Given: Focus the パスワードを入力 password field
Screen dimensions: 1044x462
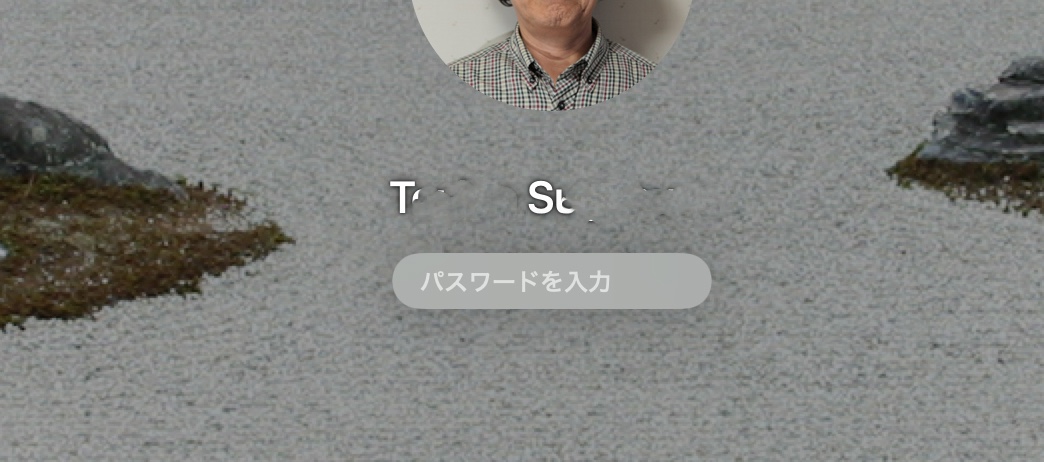Looking at the screenshot, I should tap(551, 281).
